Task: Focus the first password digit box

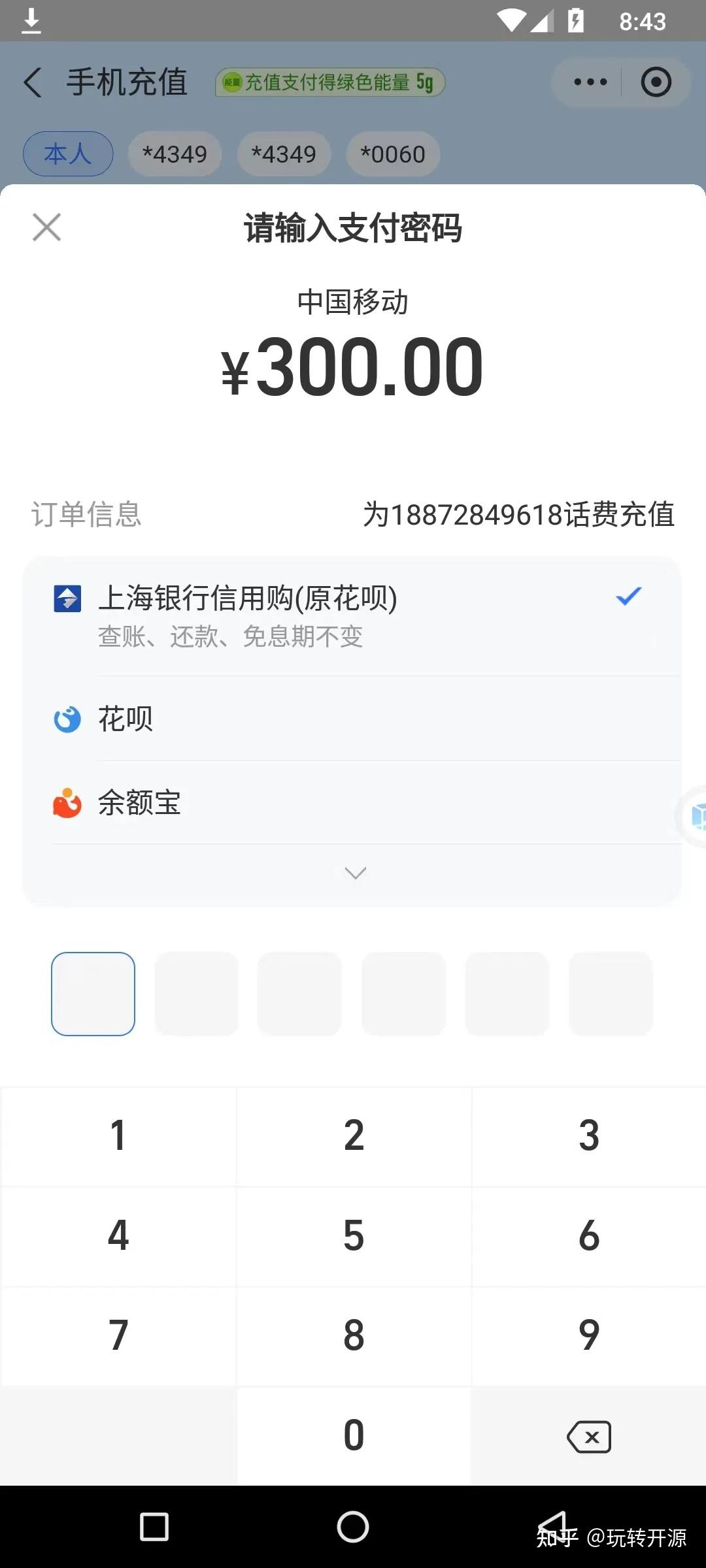Action: [93, 994]
